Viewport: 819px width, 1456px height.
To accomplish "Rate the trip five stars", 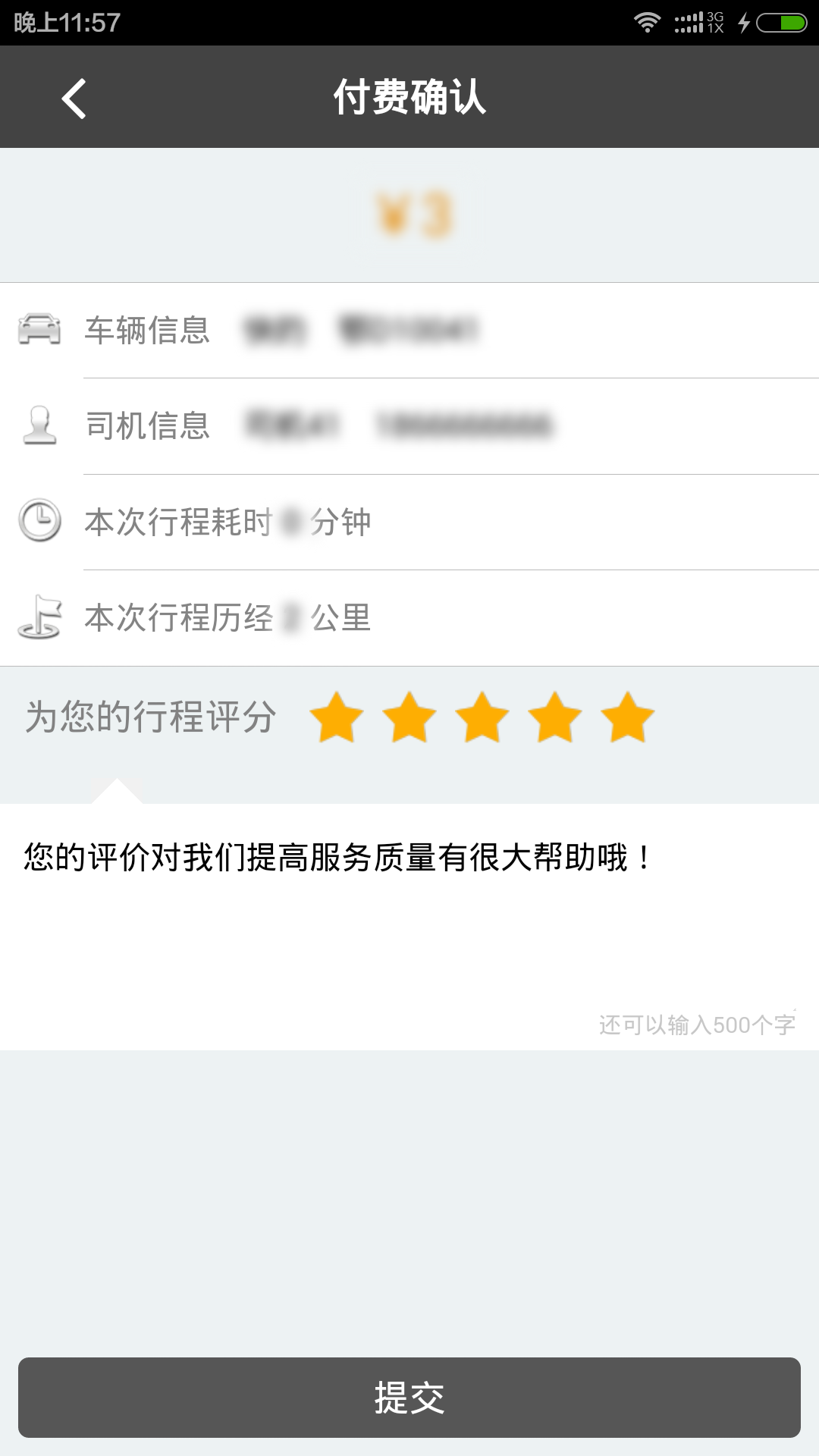I will (x=628, y=717).
